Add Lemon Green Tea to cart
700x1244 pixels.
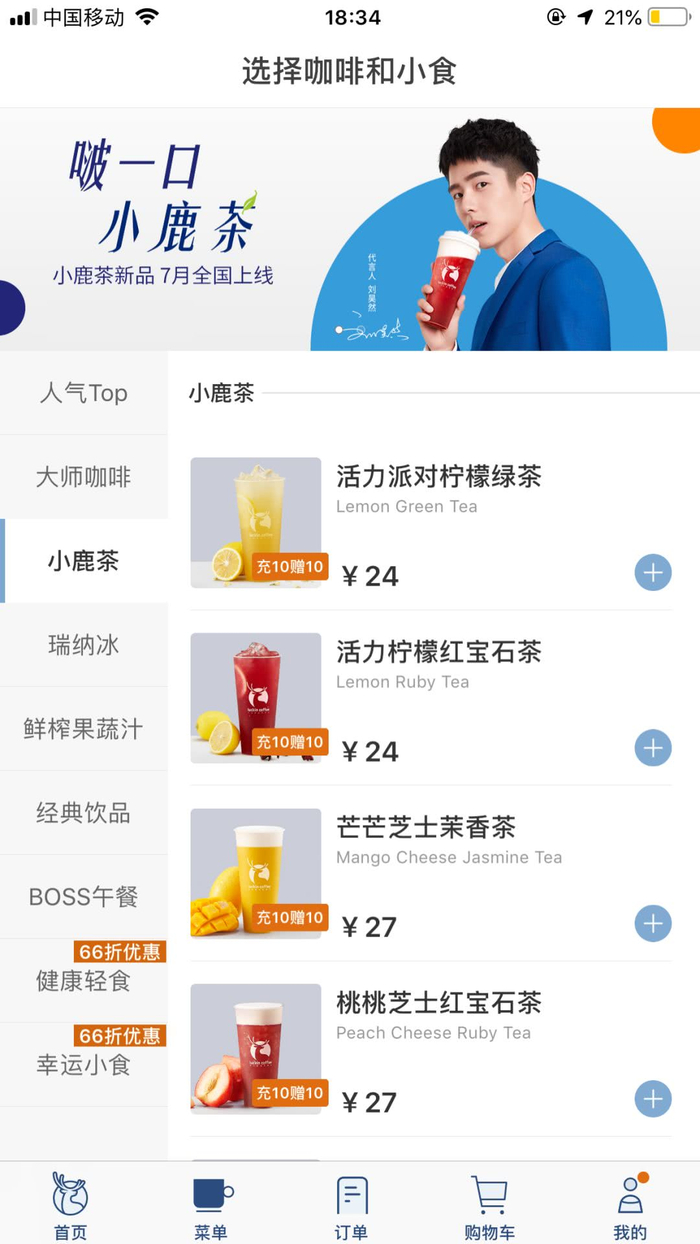tap(653, 573)
